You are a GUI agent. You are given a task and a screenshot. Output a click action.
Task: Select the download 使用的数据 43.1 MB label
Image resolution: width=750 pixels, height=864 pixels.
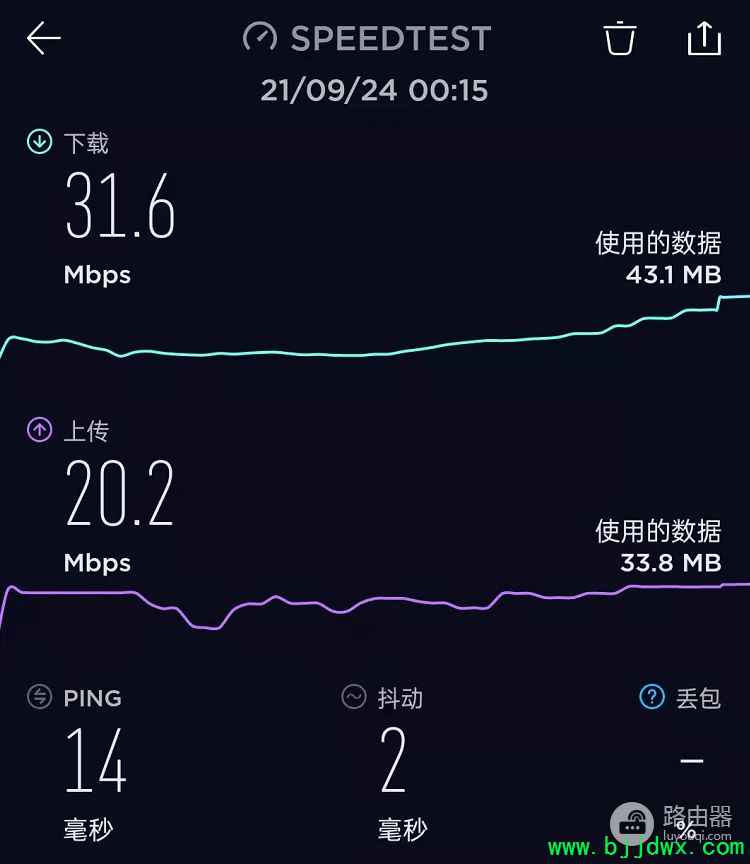(x=660, y=258)
